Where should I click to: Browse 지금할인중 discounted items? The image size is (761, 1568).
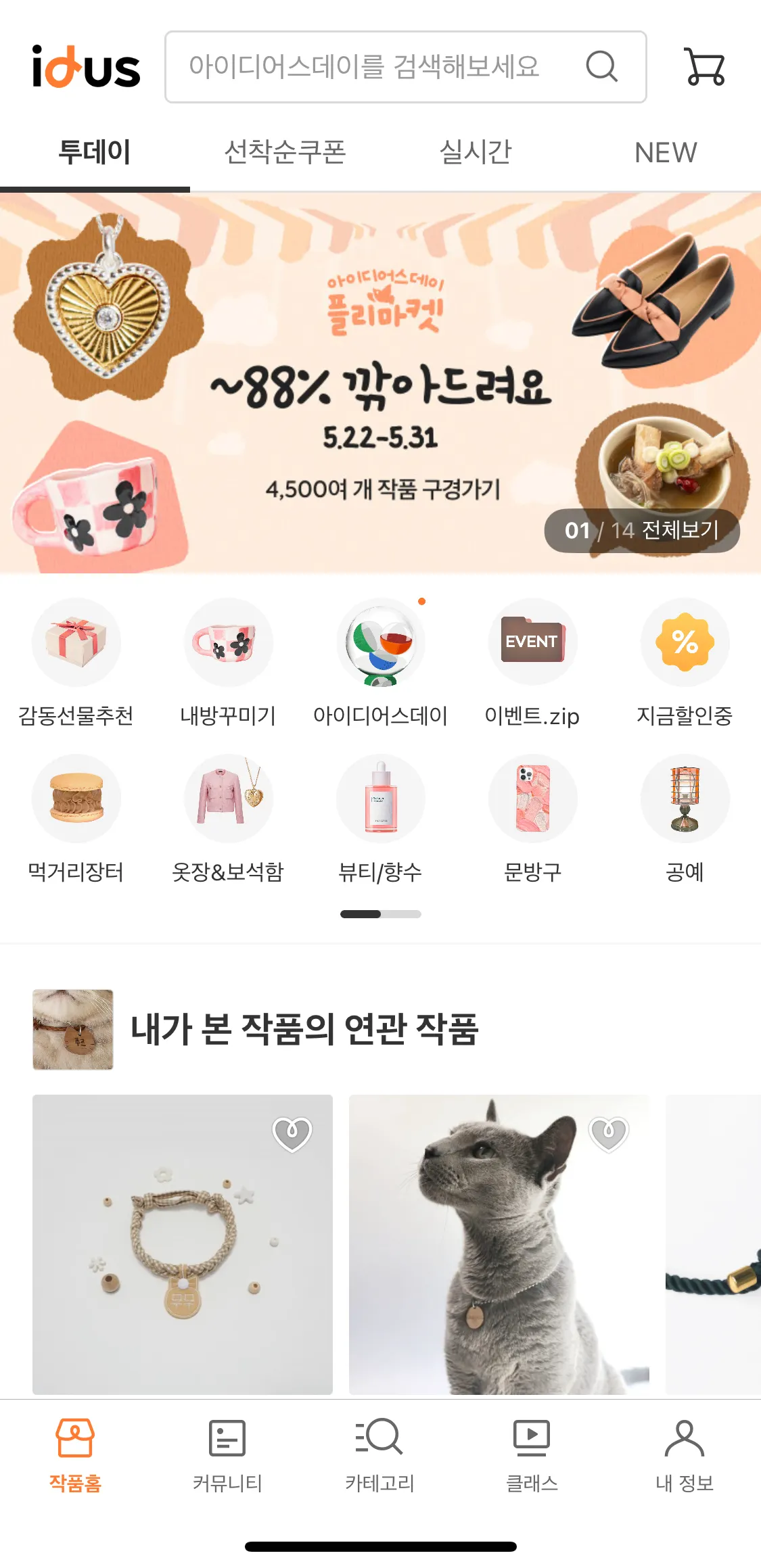coord(685,663)
